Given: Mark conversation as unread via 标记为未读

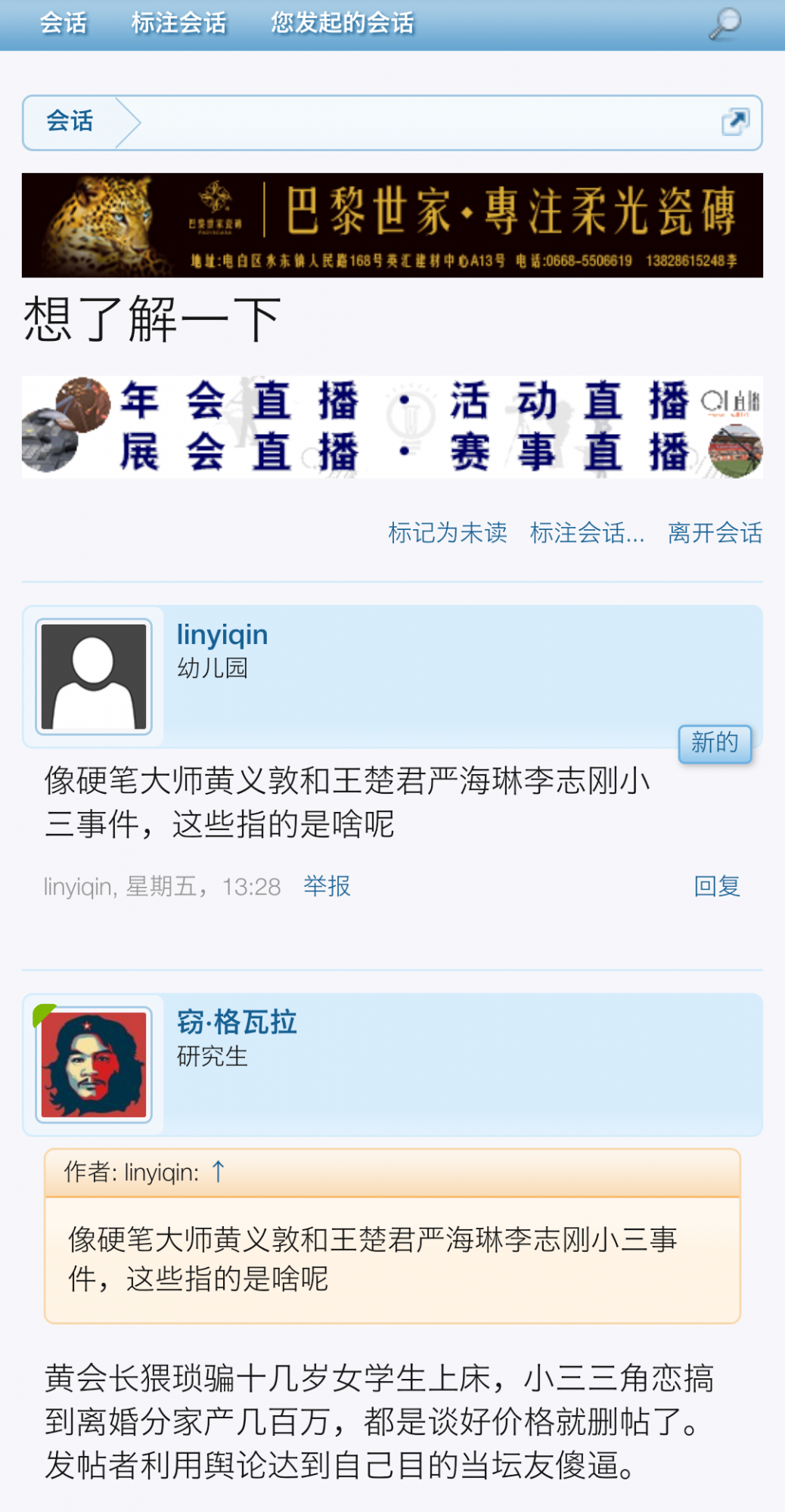Looking at the screenshot, I should tap(447, 533).
